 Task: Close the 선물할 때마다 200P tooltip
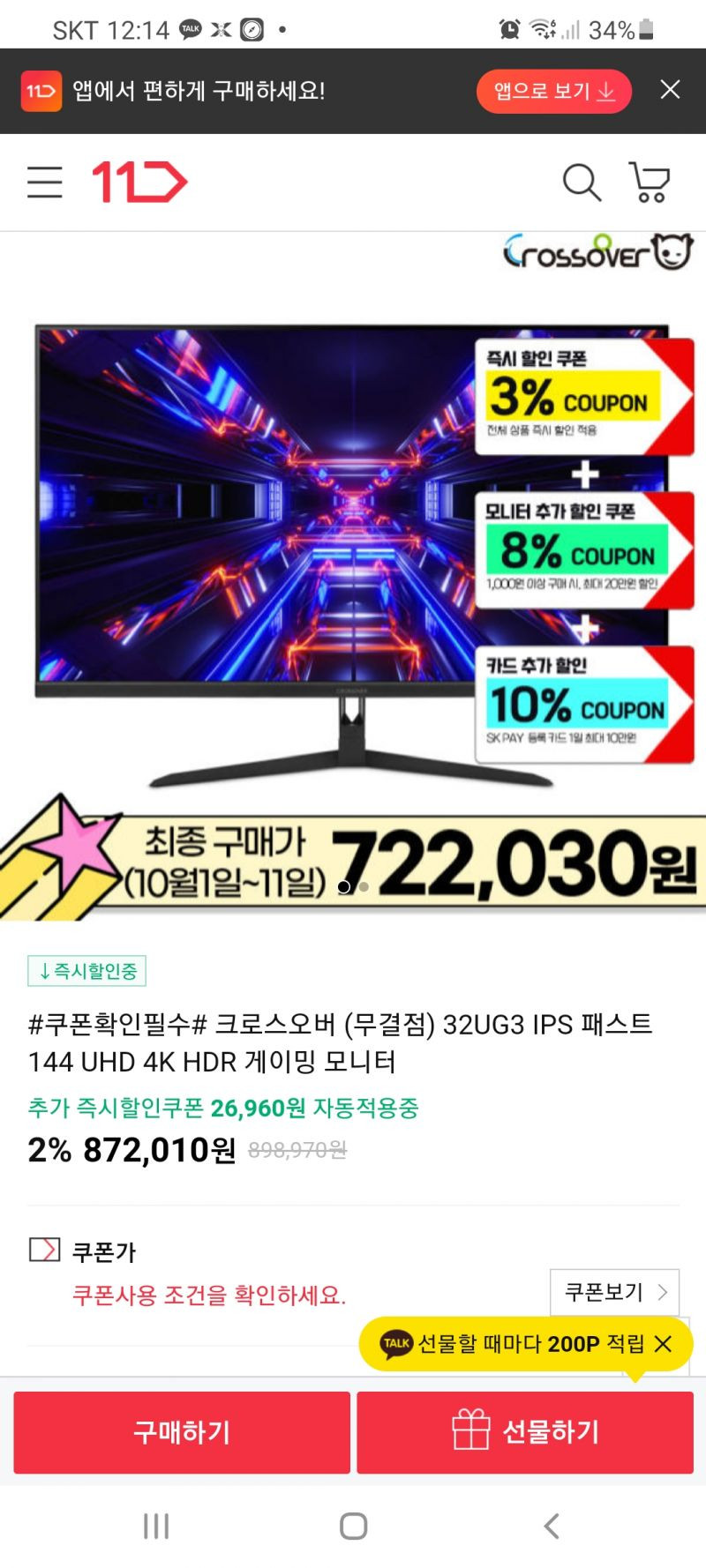[664, 1344]
